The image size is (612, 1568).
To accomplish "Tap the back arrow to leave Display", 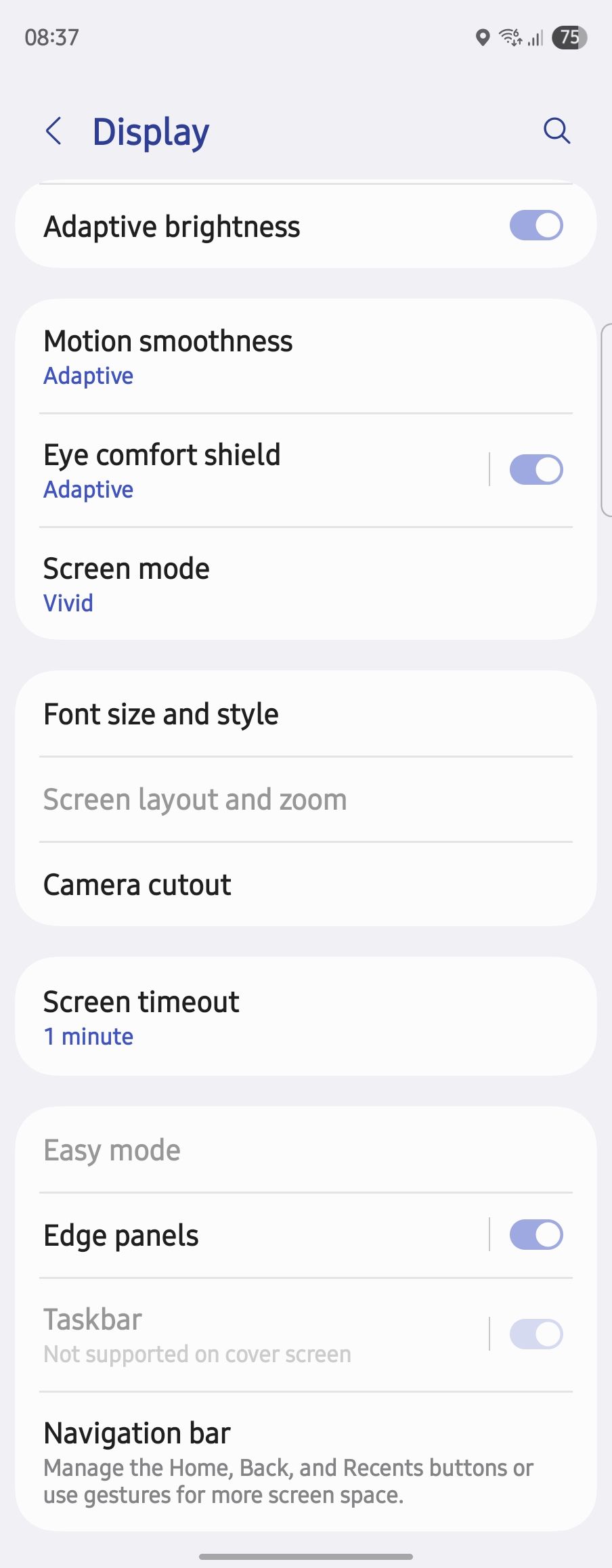I will (53, 131).
